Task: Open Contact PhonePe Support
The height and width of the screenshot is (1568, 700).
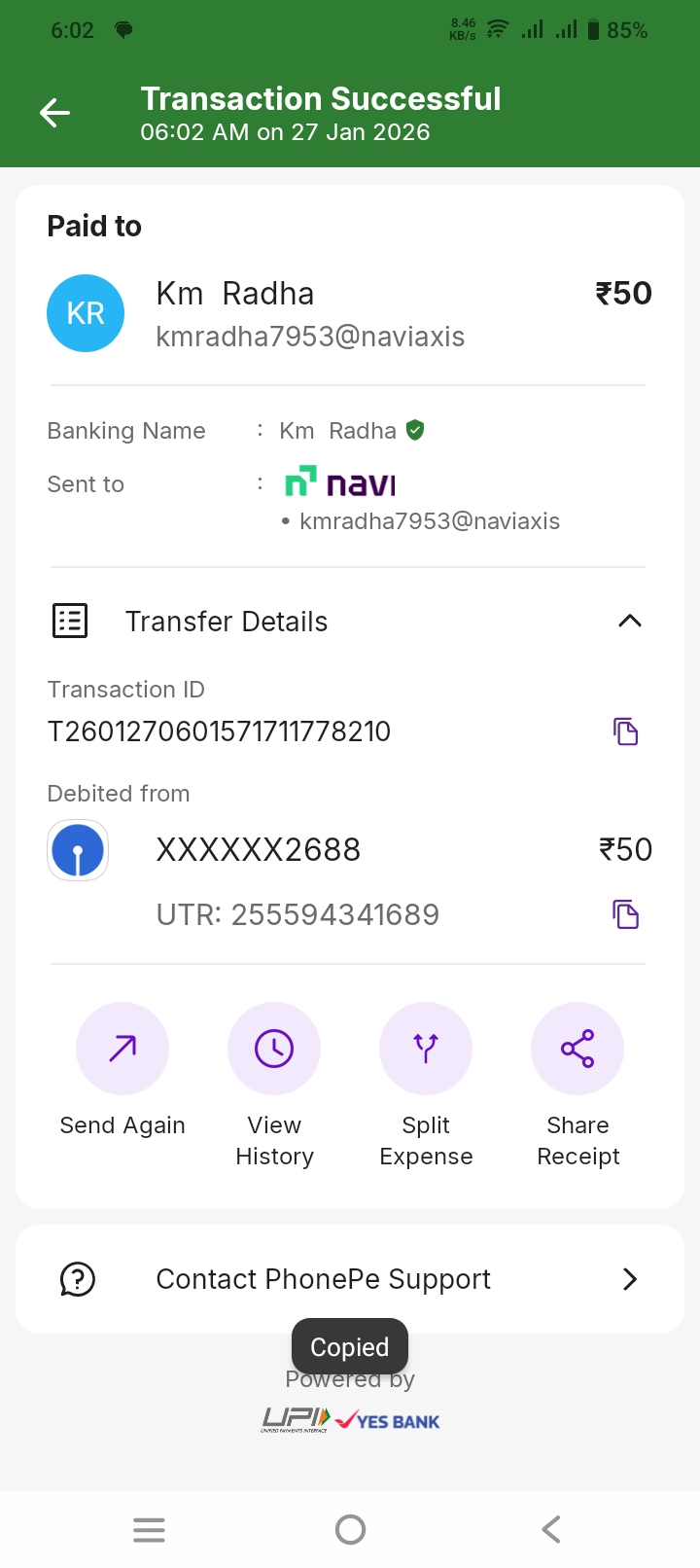Action: [x=350, y=1279]
